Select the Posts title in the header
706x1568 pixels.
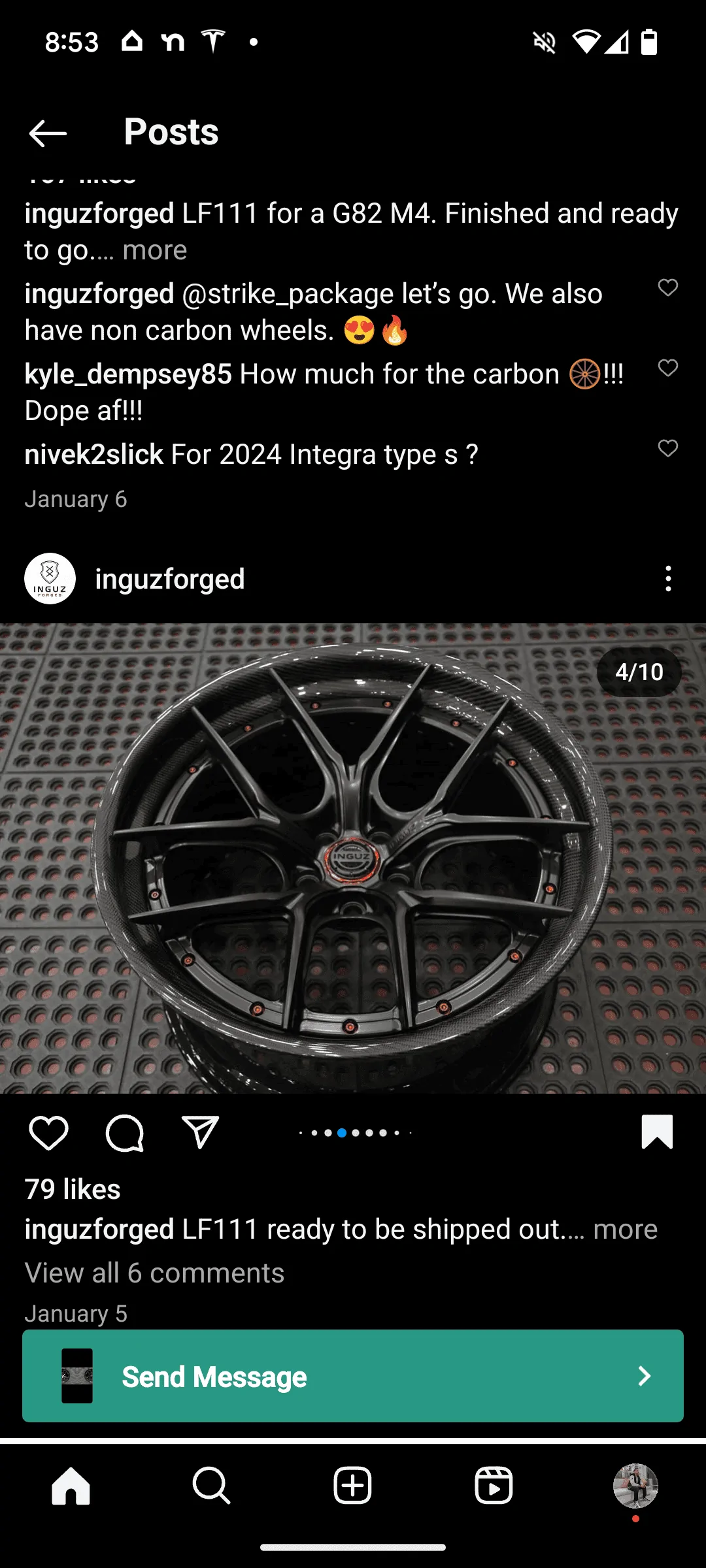pos(171,131)
